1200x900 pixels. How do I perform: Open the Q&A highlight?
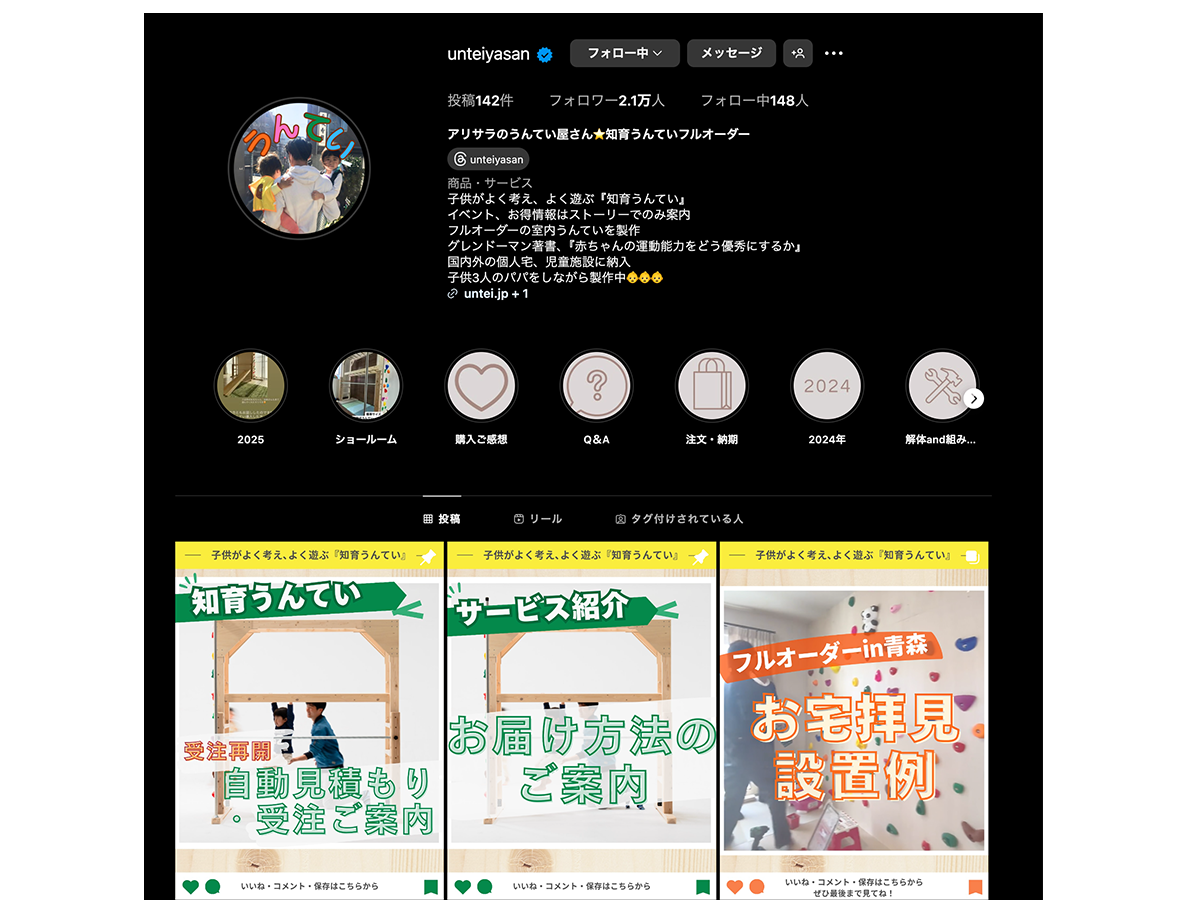[596, 385]
